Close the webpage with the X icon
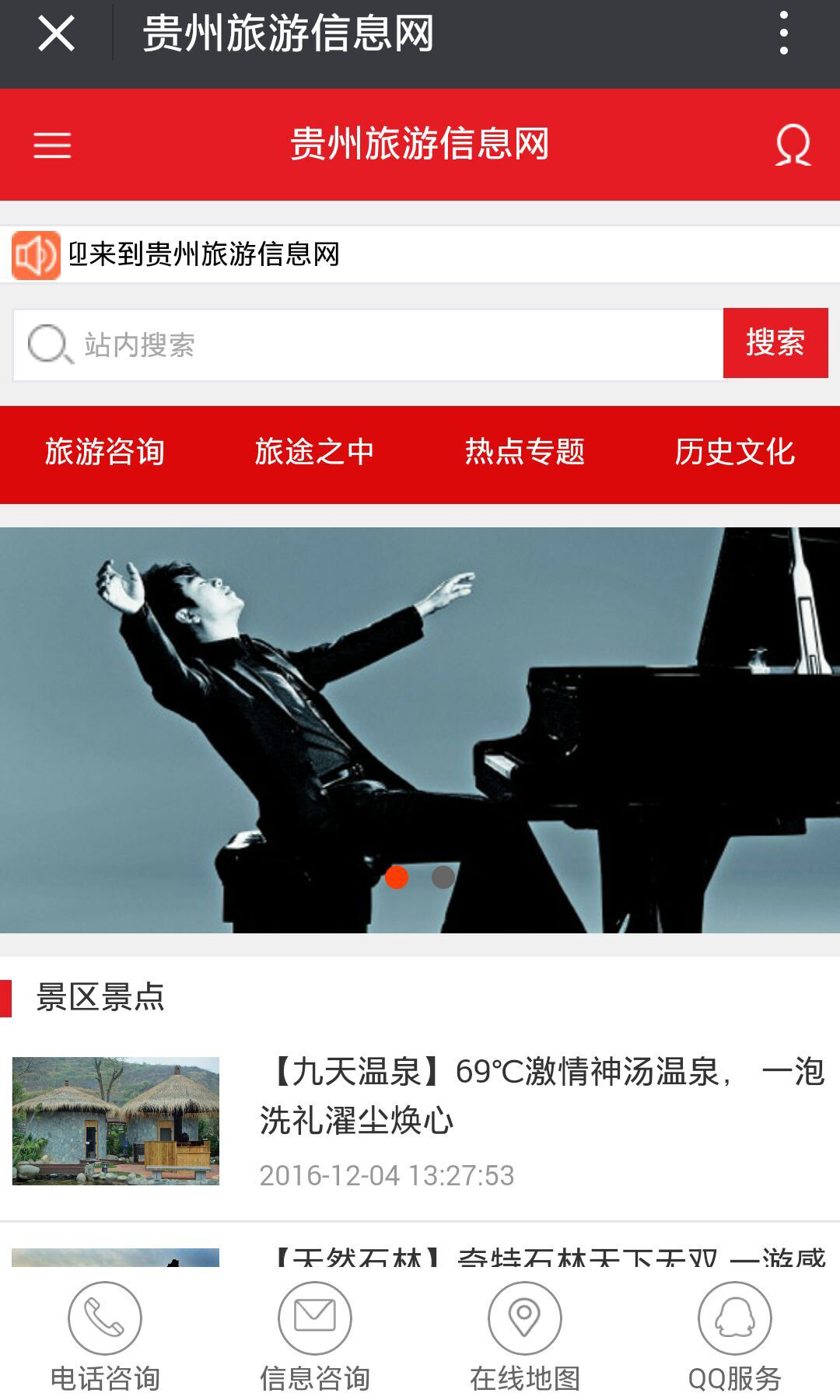Viewport: 840px width, 1400px height. click(x=56, y=34)
